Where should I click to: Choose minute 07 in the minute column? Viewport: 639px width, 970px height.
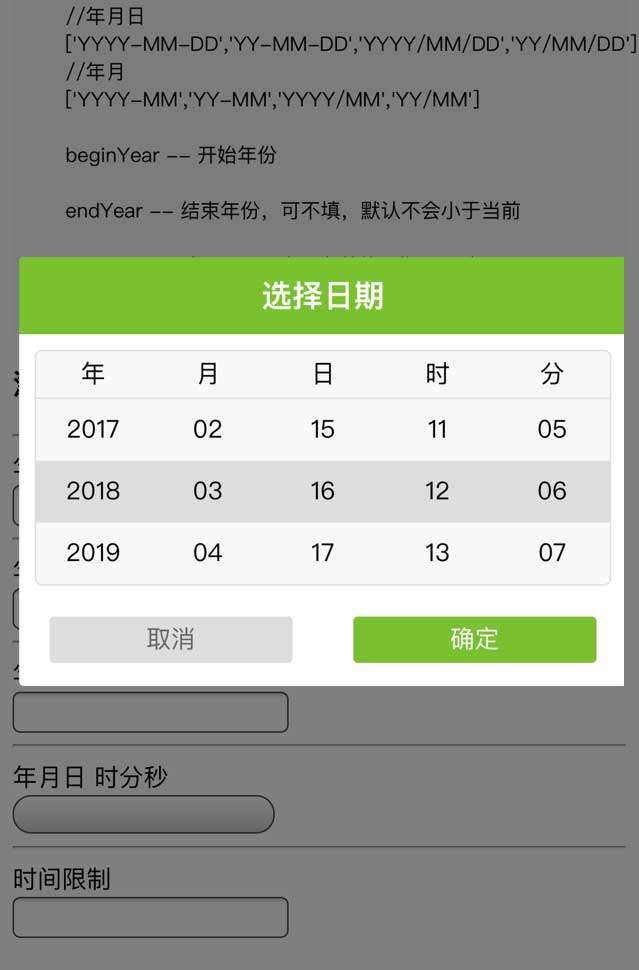tap(552, 552)
